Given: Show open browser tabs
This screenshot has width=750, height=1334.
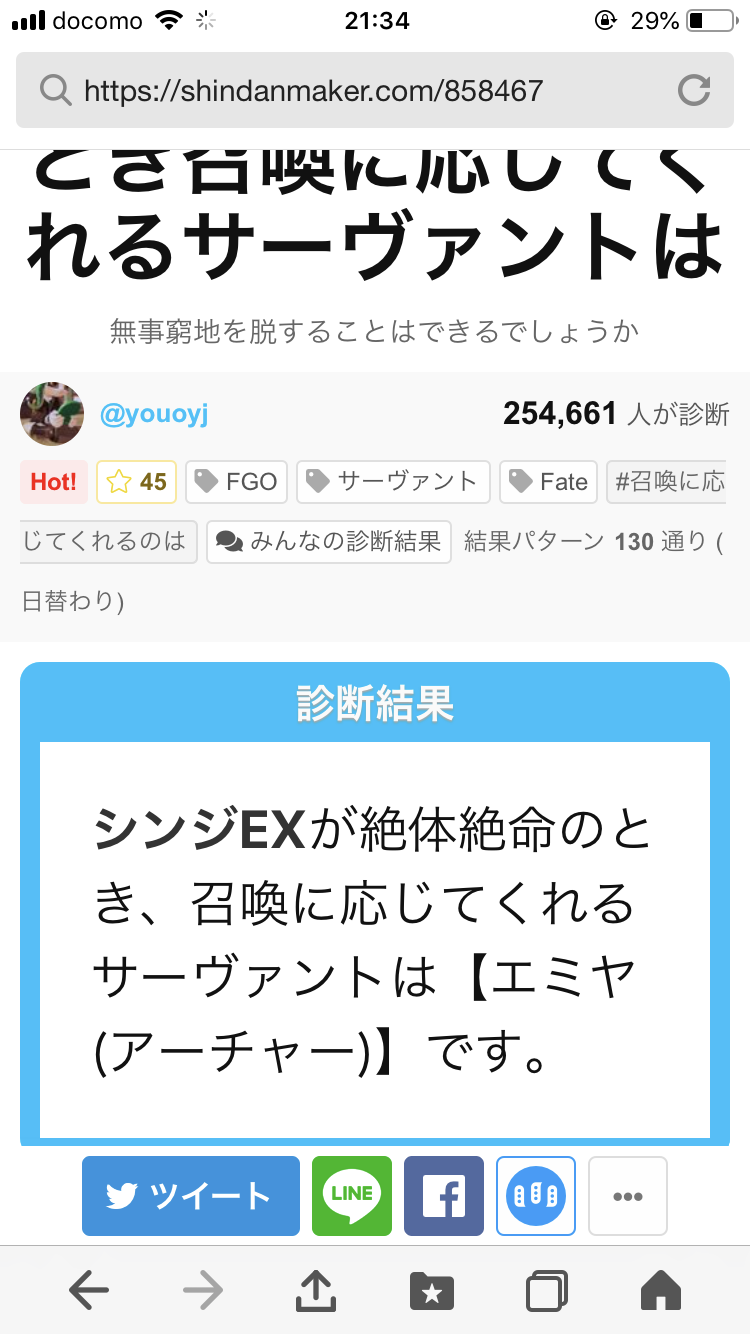Looking at the screenshot, I should pos(546,1291).
